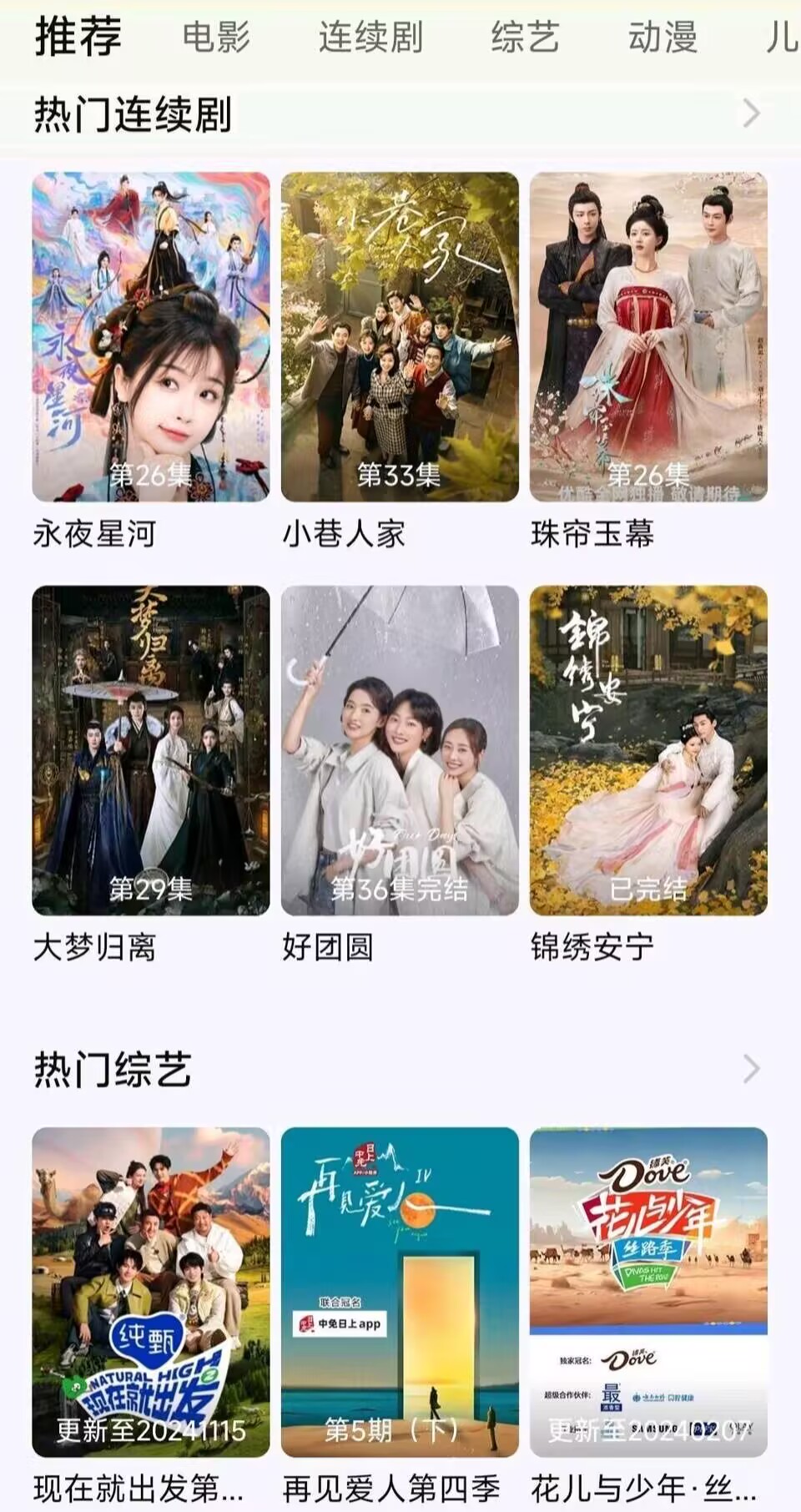
Task: Play 珠帘玉幕 by clicking its poster
Action: pyautogui.click(x=649, y=334)
